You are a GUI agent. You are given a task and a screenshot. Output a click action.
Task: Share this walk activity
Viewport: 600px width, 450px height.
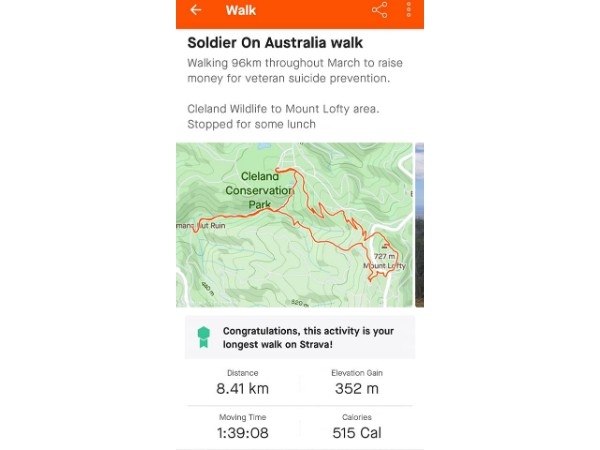pos(379,11)
